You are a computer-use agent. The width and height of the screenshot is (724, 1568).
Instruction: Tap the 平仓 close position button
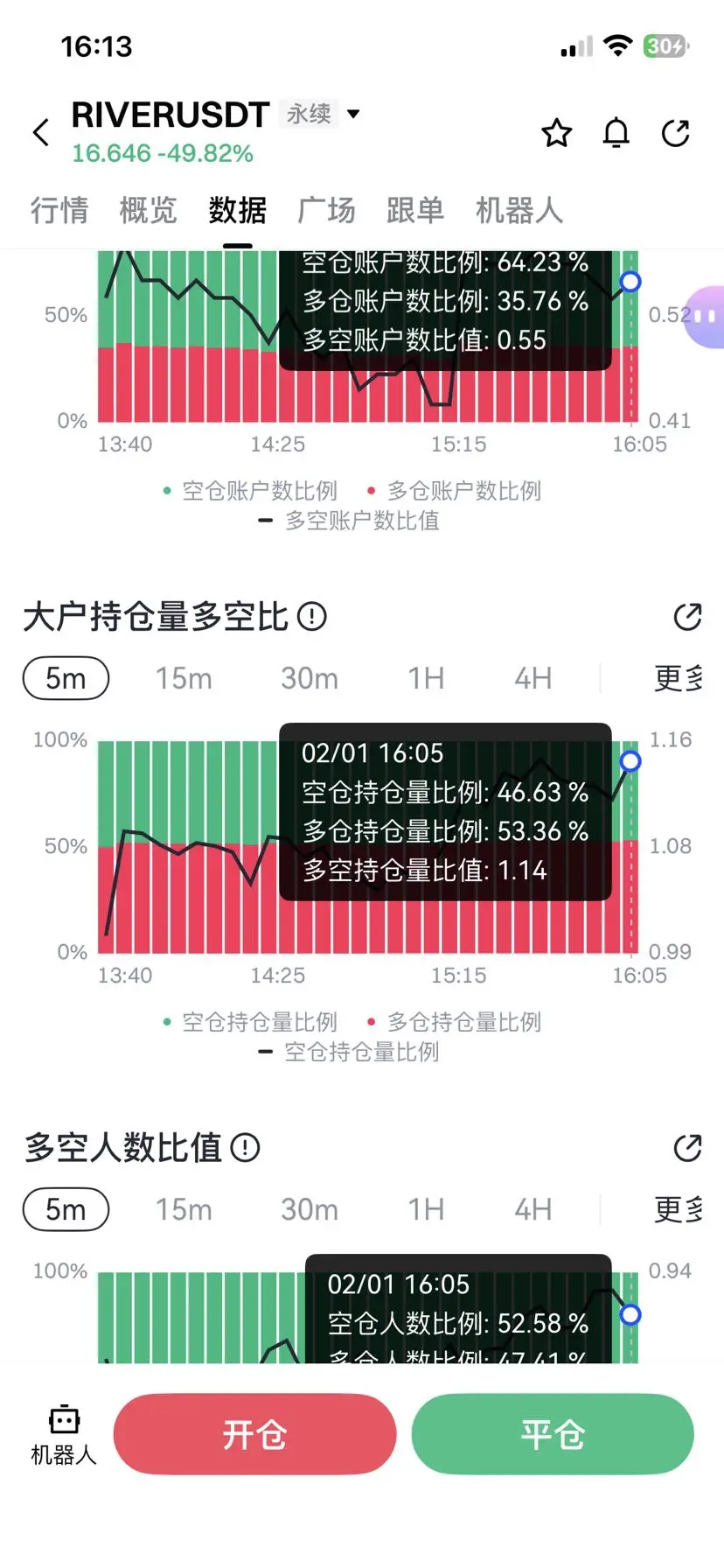(x=553, y=1433)
